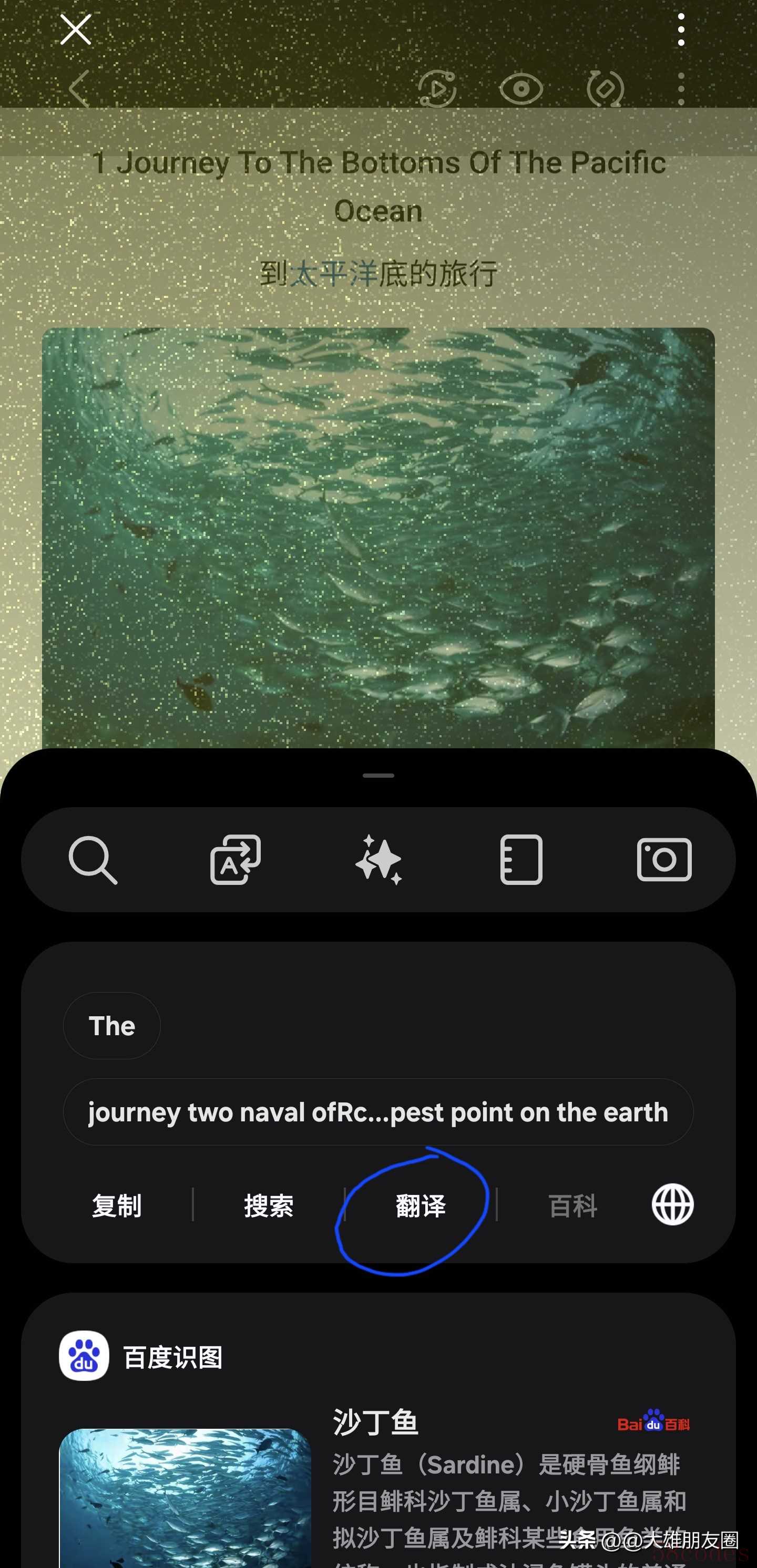
Task: Select the search mode icon
Action: tap(93, 860)
